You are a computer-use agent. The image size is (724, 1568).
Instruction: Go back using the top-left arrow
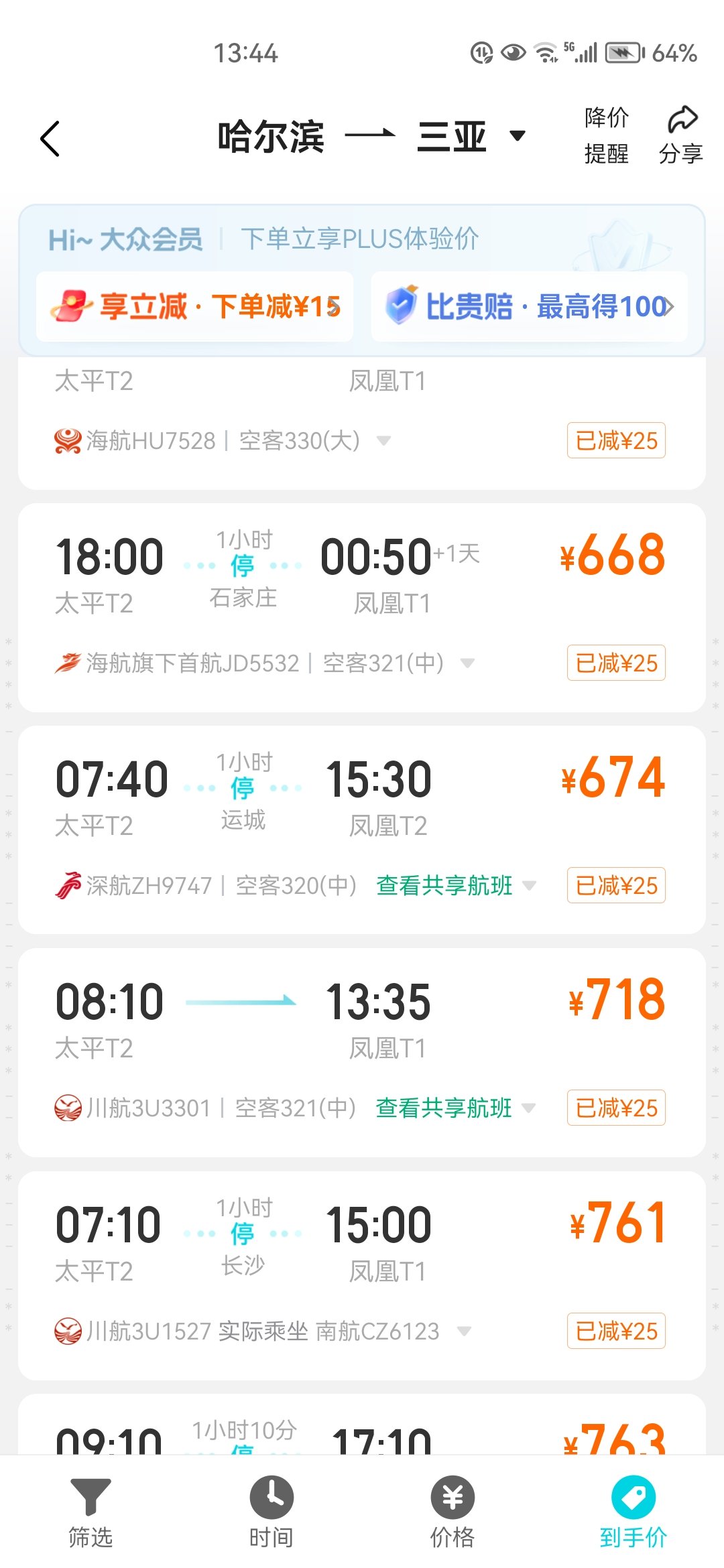(x=50, y=139)
